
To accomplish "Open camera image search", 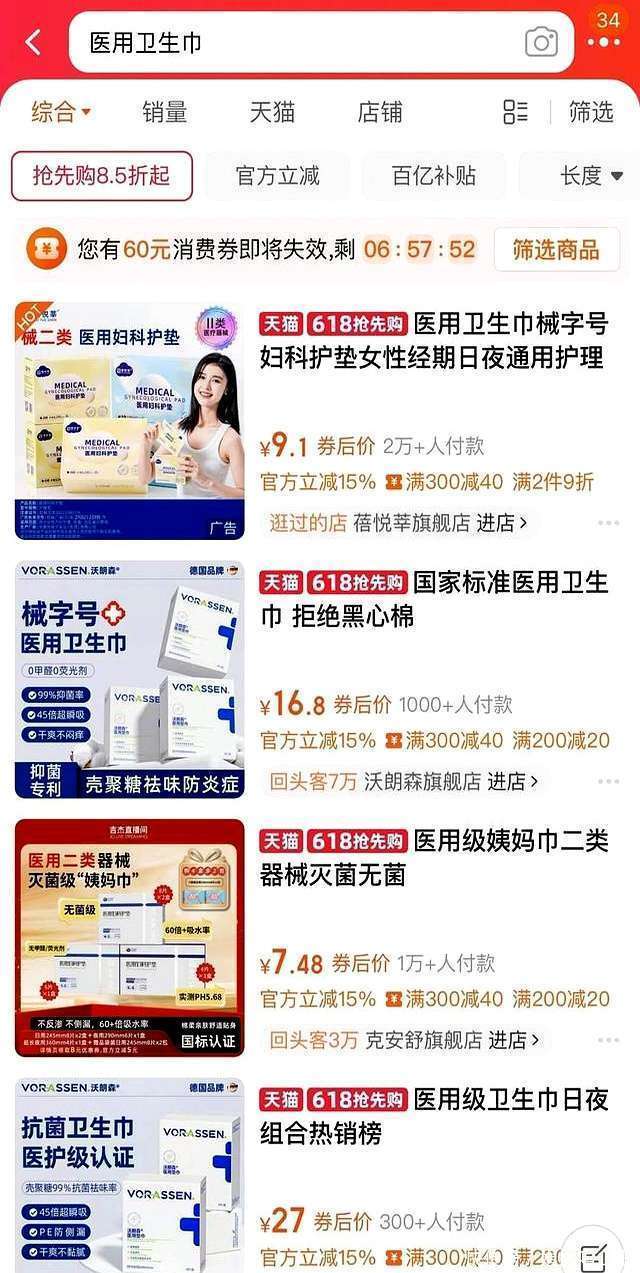I will pos(541,42).
